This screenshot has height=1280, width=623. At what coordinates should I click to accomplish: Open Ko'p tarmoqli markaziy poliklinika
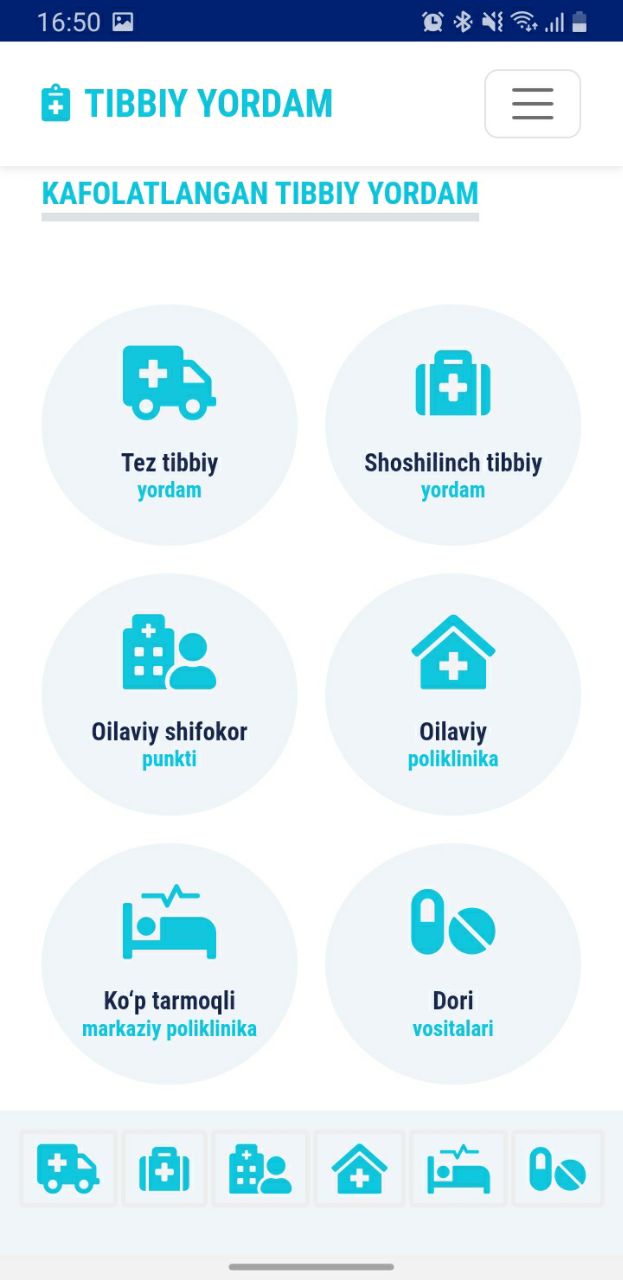[x=169, y=963]
